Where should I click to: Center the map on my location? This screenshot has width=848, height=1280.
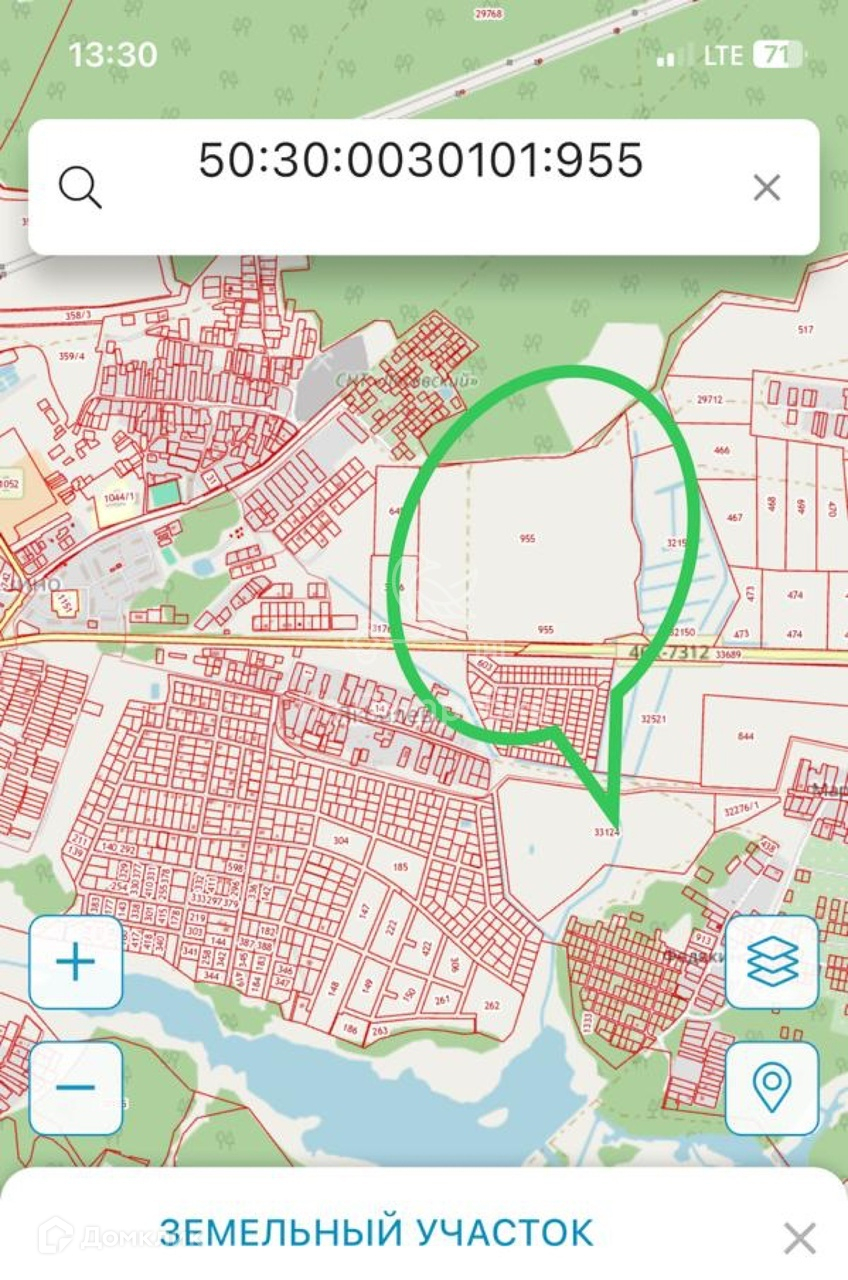tap(772, 1088)
